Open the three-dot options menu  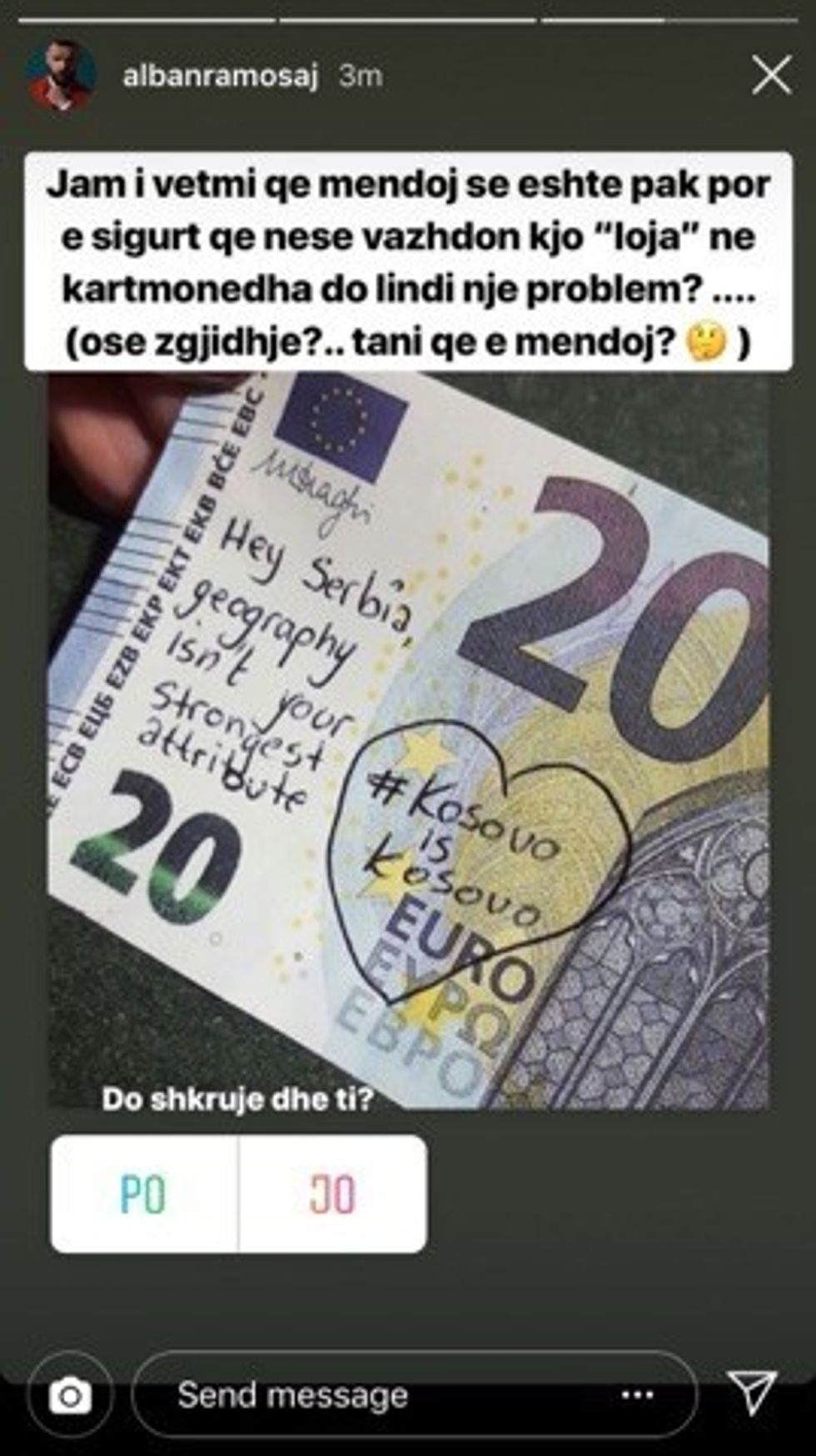(638, 1395)
